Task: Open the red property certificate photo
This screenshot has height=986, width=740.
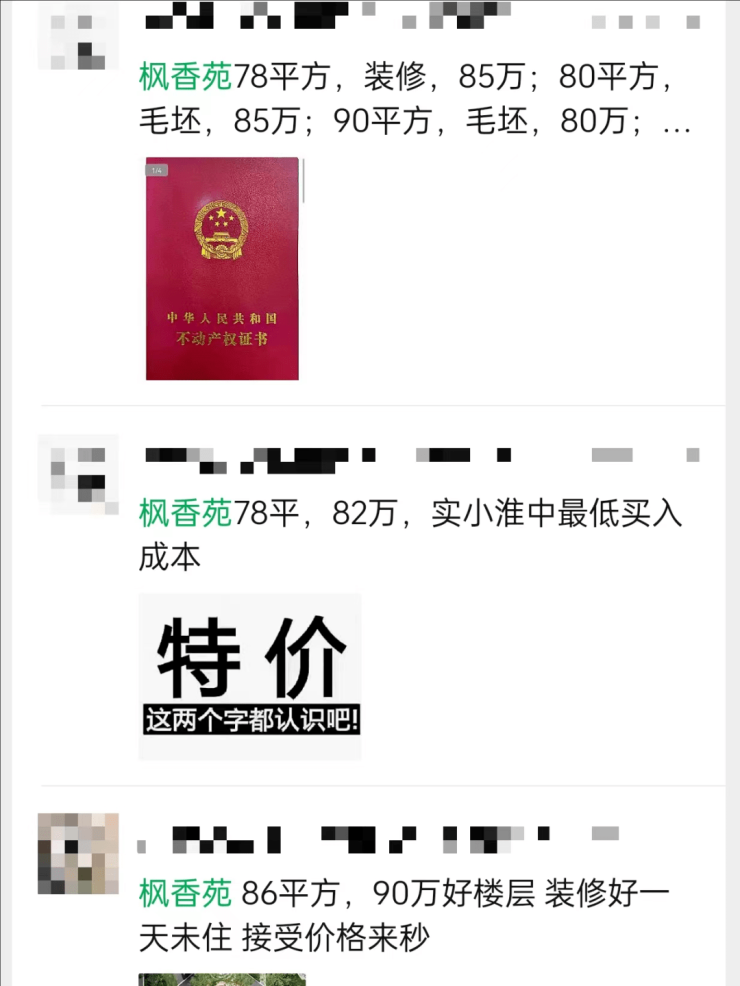Action: click(222, 268)
